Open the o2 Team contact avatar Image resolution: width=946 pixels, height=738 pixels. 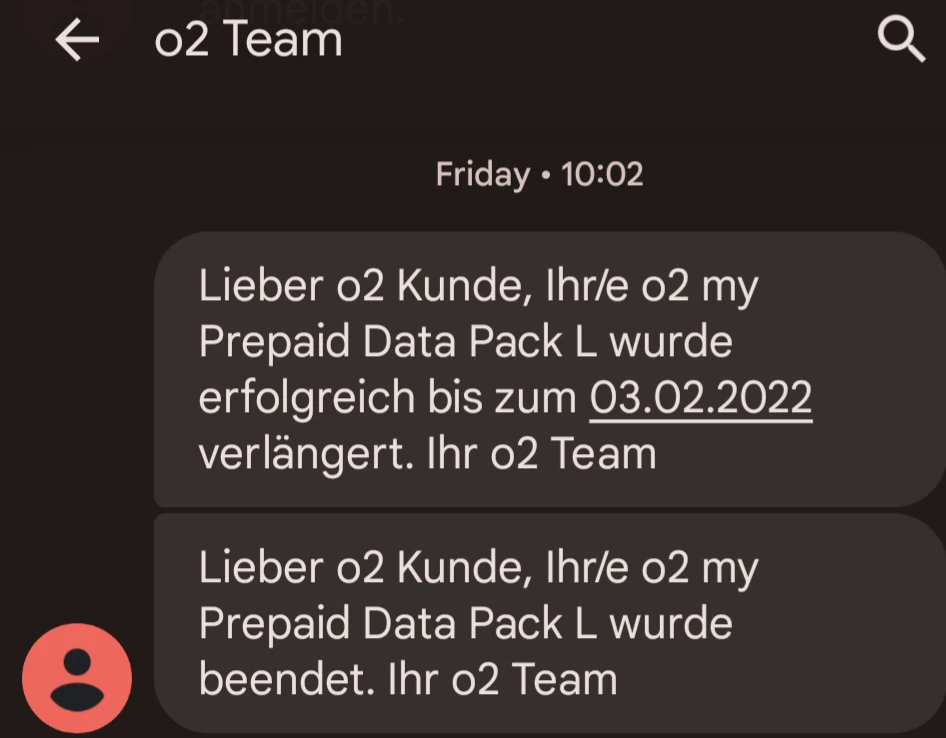(x=77, y=678)
